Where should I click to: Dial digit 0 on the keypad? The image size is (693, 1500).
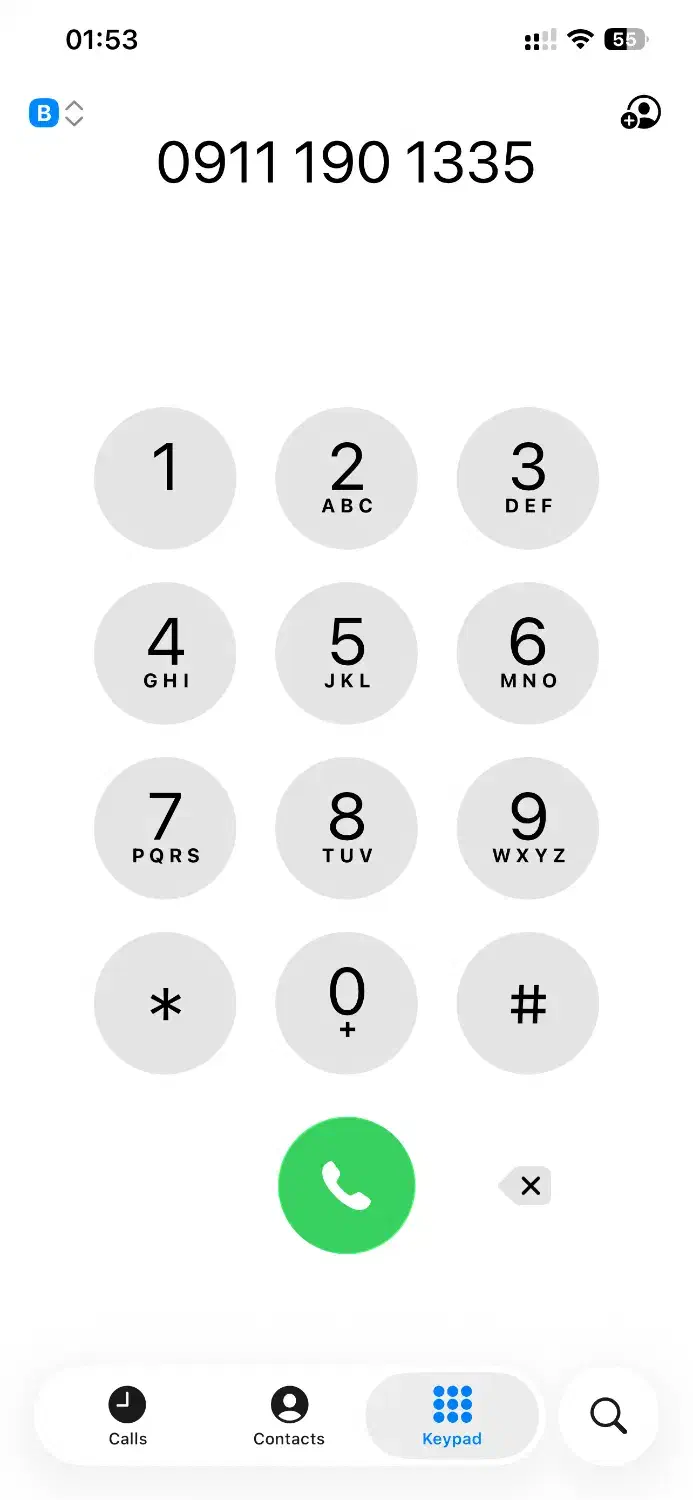point(346,1003)
